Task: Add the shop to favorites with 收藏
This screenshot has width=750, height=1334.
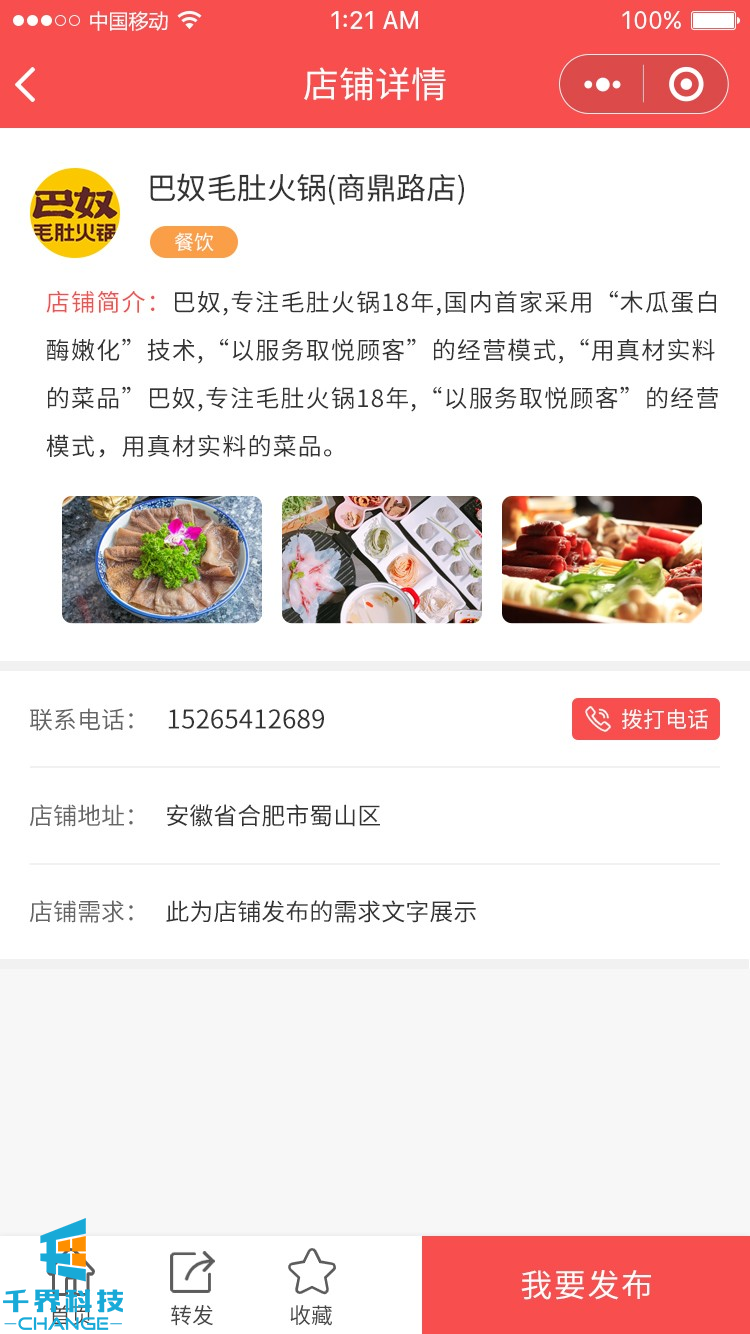Action: tap(311, 1286)
